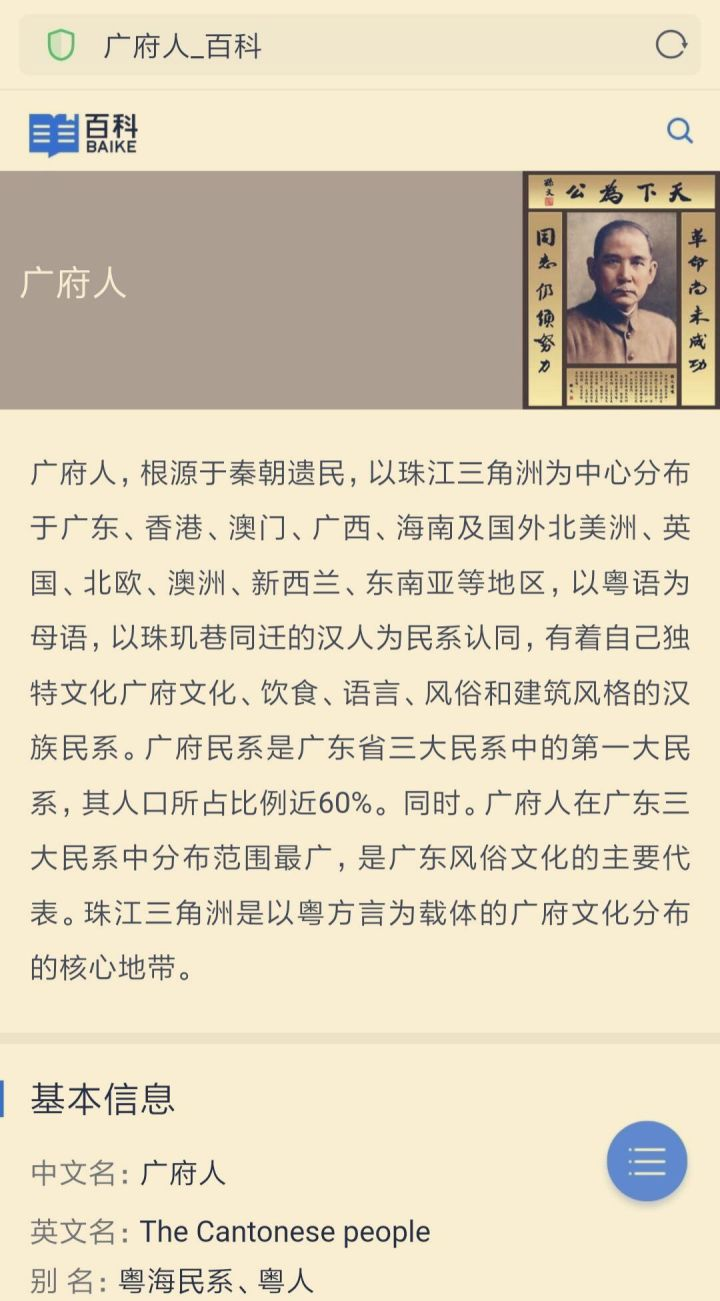Go to the Baike home logo

(x=83, y=133)
